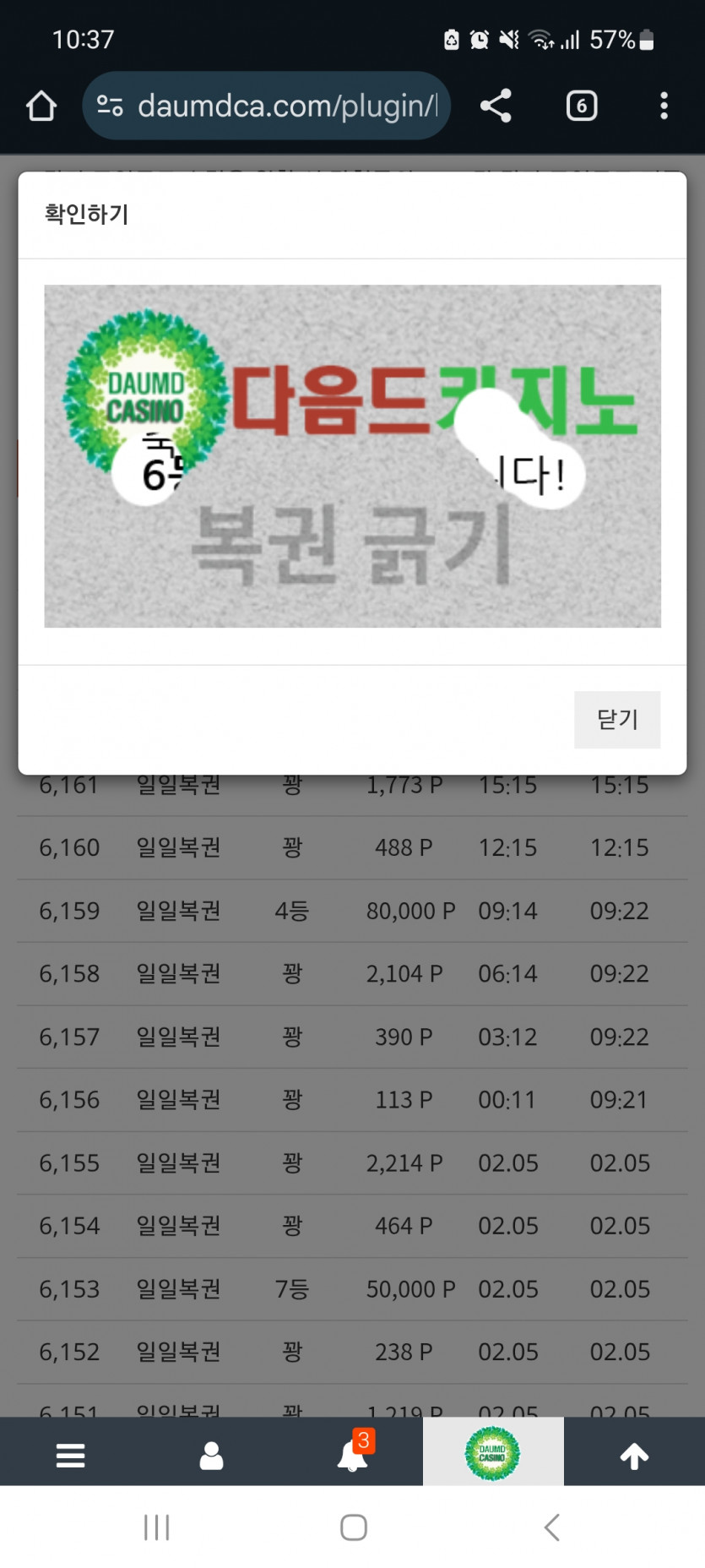Viewport: 705px width, 1568px height.
Task: Select lottery record row 6,153
Action: point(352,1288)
